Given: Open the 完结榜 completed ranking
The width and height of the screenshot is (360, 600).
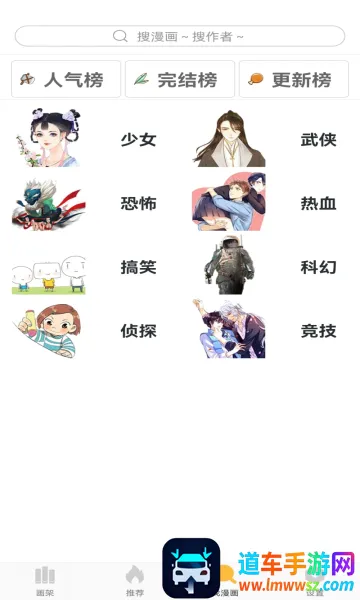Looking at the screenshot, I should 180,79.
